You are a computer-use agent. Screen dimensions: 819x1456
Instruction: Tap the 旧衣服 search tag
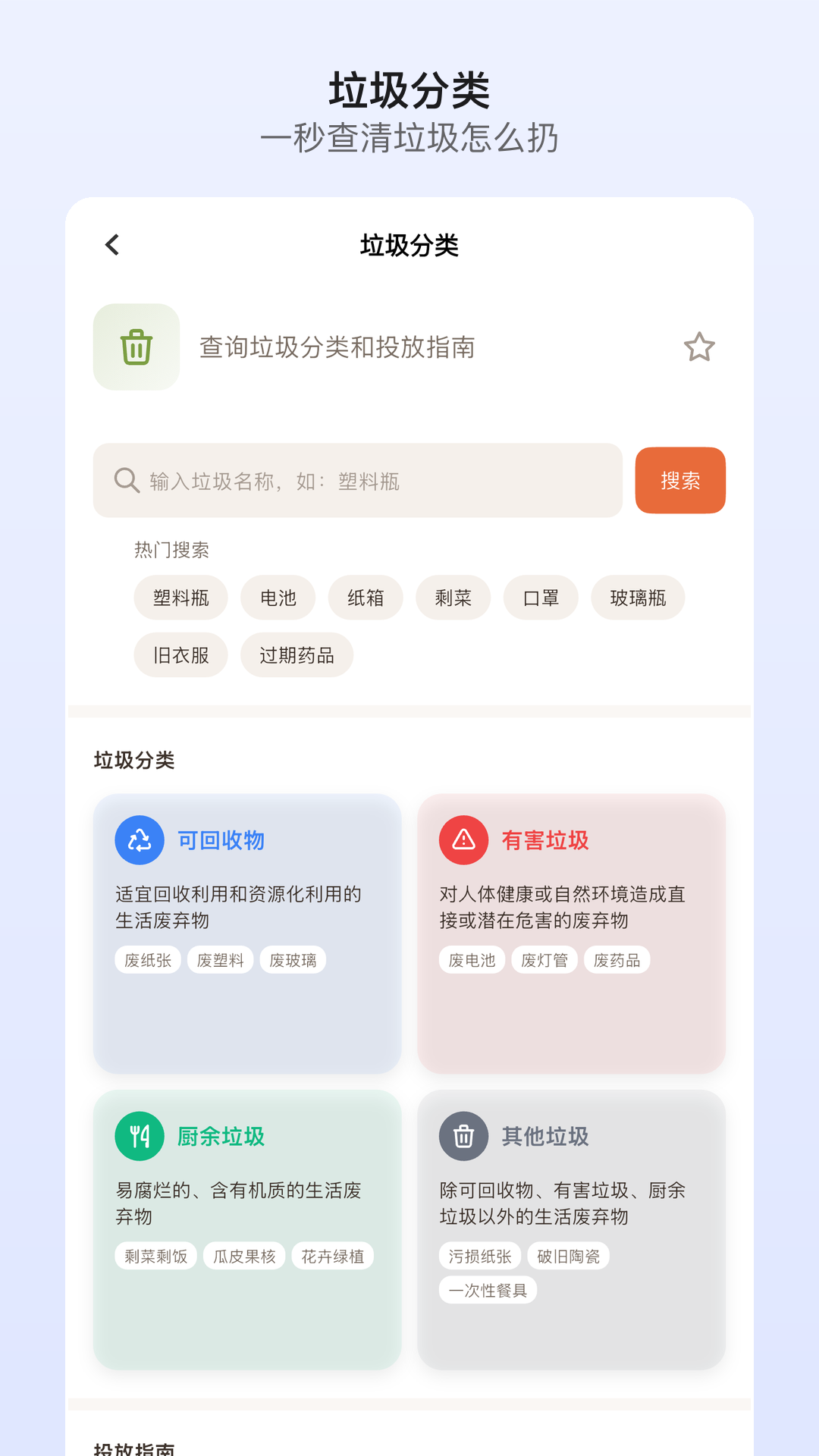tap(180, 654)
